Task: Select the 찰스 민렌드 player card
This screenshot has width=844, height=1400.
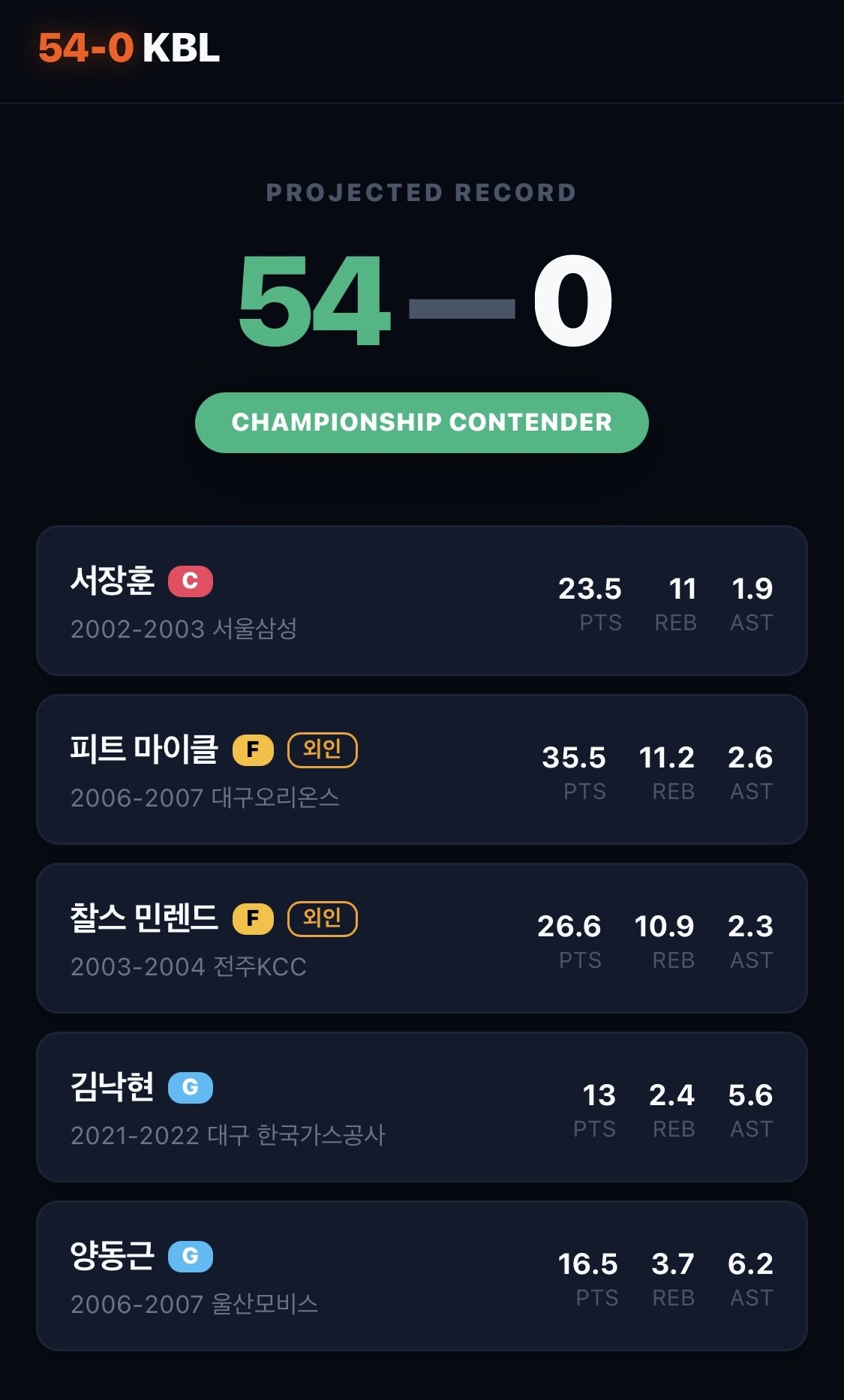Action: [422, 939]
